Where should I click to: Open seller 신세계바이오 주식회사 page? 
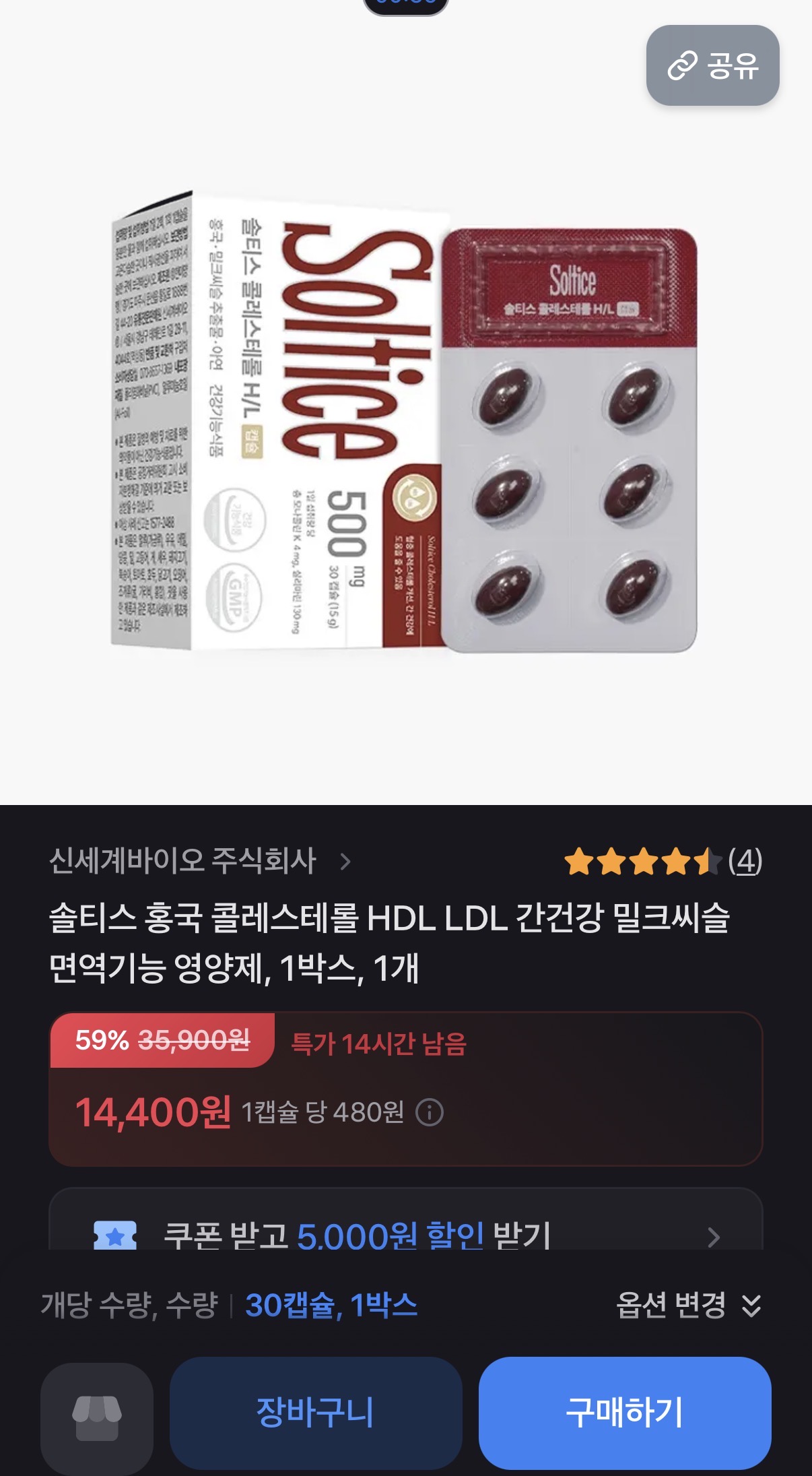point(199,861)
